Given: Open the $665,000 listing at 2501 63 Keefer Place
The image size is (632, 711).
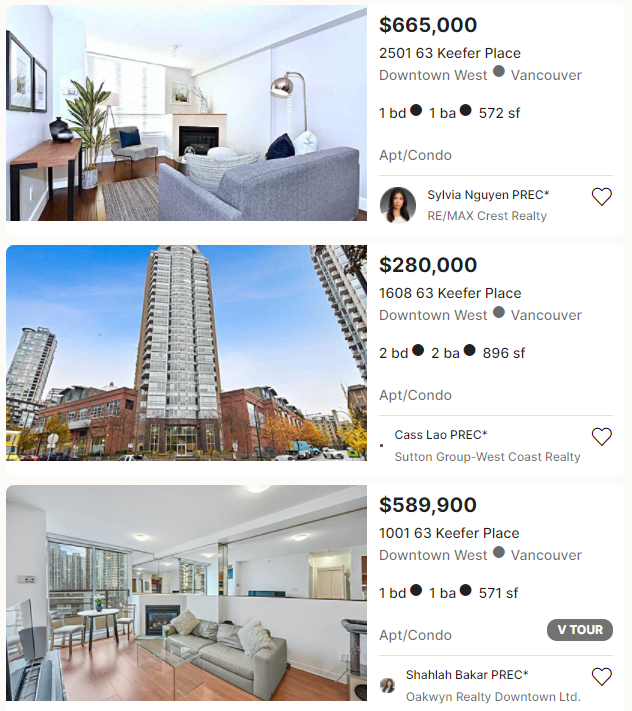Looking at the screenshot, I should pyautogui.click(x=449, y=53).
